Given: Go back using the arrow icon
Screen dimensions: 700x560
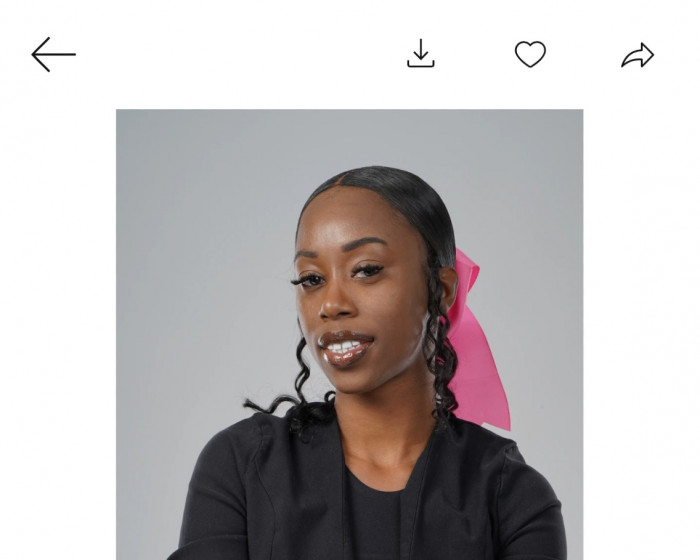Looking at the screenshot, I should click(x=53, y=55).
